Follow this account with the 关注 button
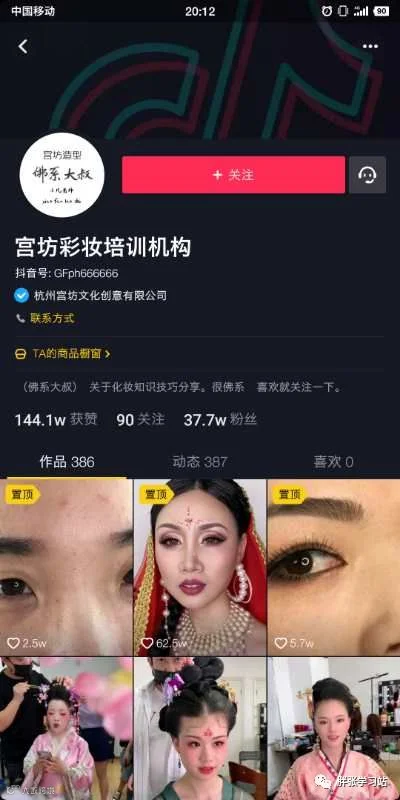400x800 pixels. click(x=233, y=175)
